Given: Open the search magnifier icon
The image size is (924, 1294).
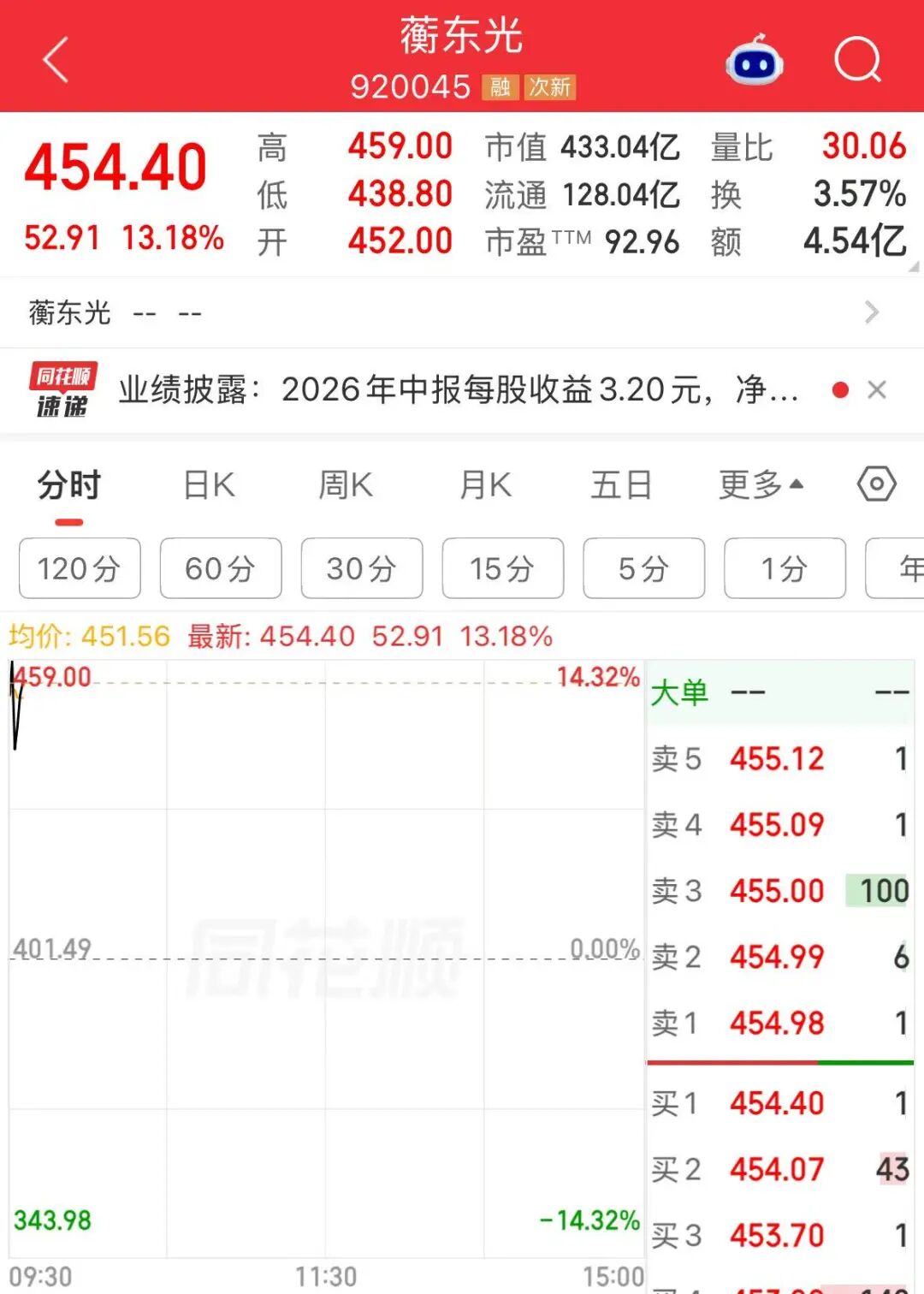Looking at the screenshot, I should coord(857,60).
